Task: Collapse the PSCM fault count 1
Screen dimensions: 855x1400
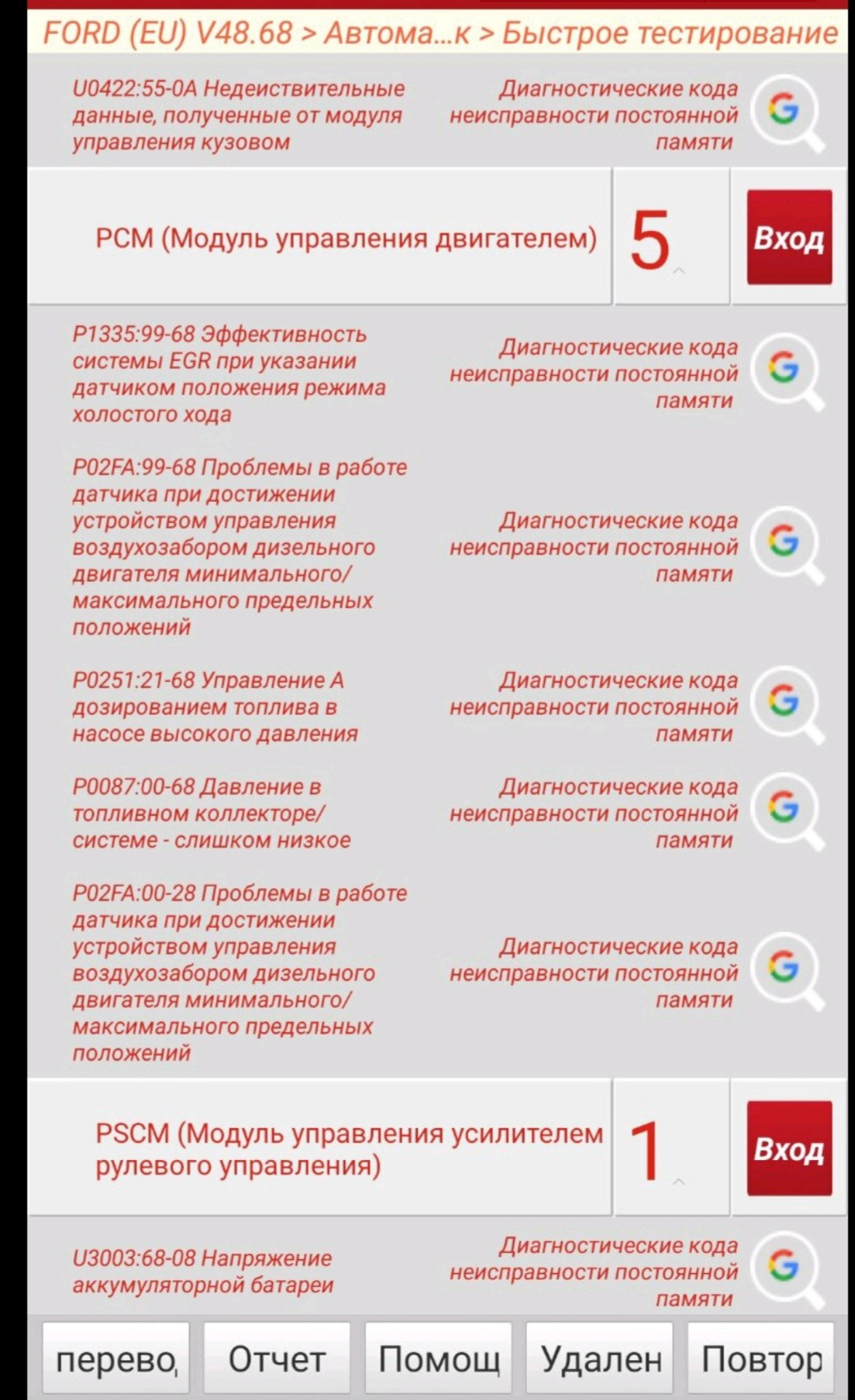Action: coord(670,1149)
